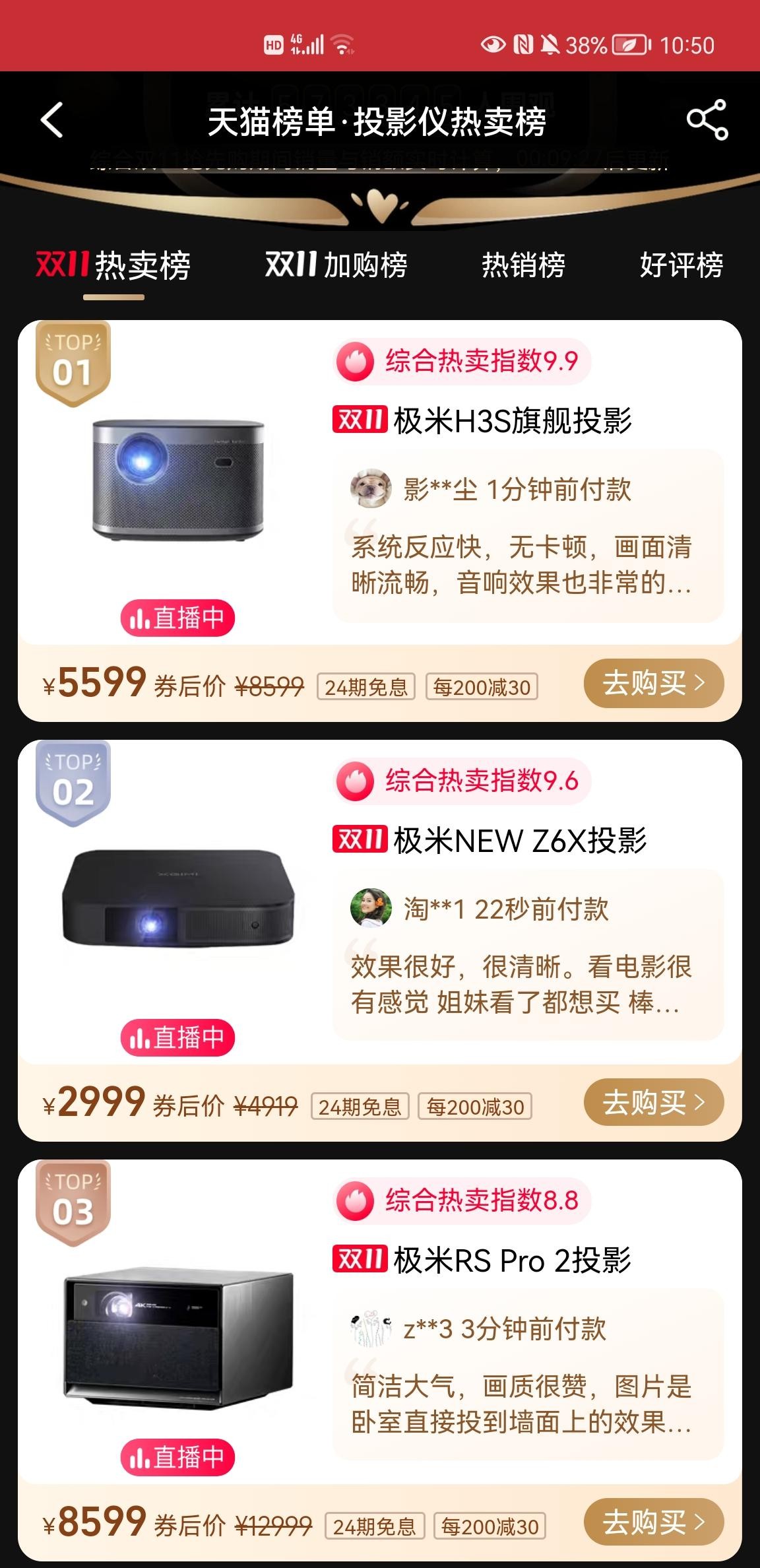Open the live stream for 极米NEW Z6X
The height and width of the screenshot is (1568, 760).
(177, 1038)
